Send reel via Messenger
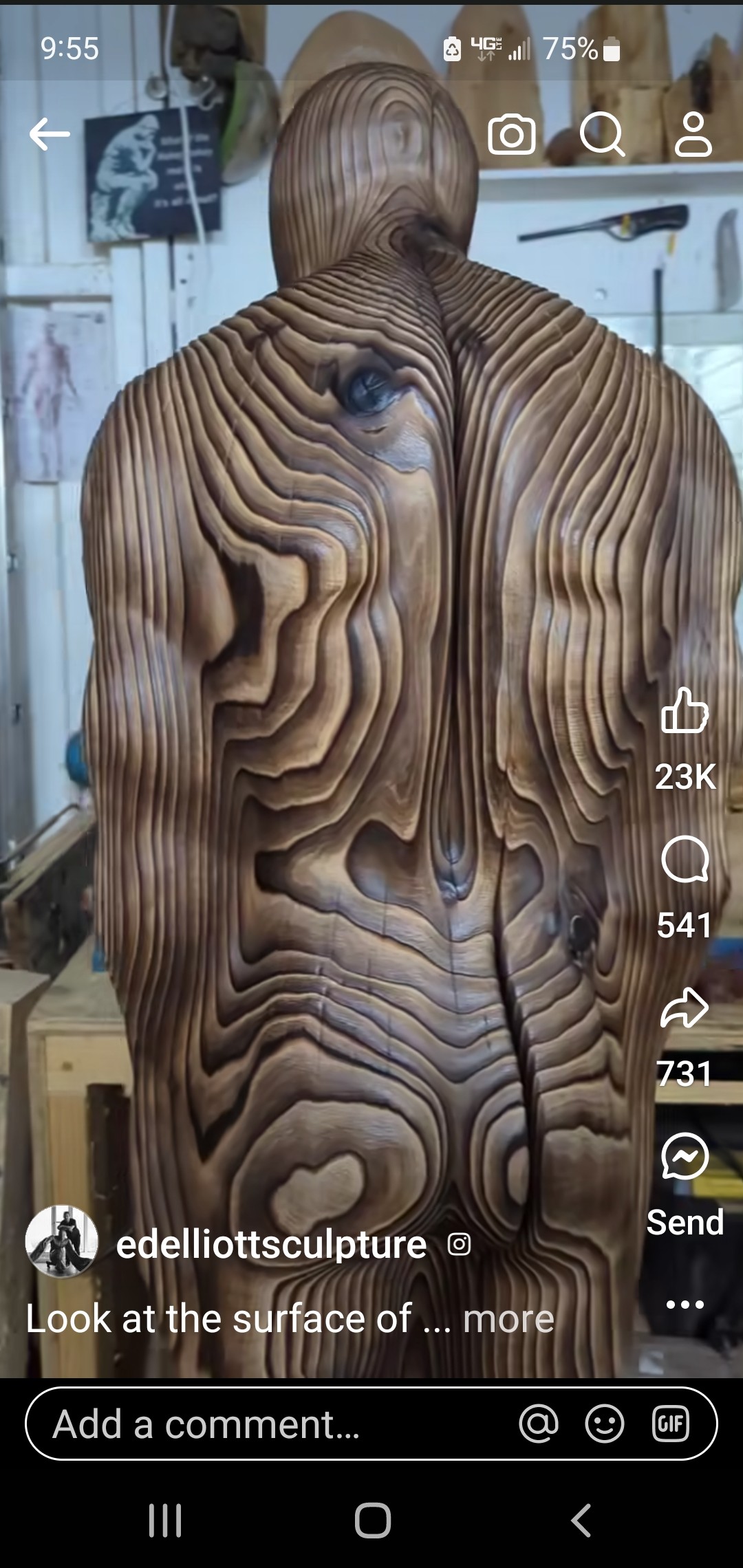The height and width of the screenshot is (1568, 743). pyautogui.click(x=685, y=1157)
